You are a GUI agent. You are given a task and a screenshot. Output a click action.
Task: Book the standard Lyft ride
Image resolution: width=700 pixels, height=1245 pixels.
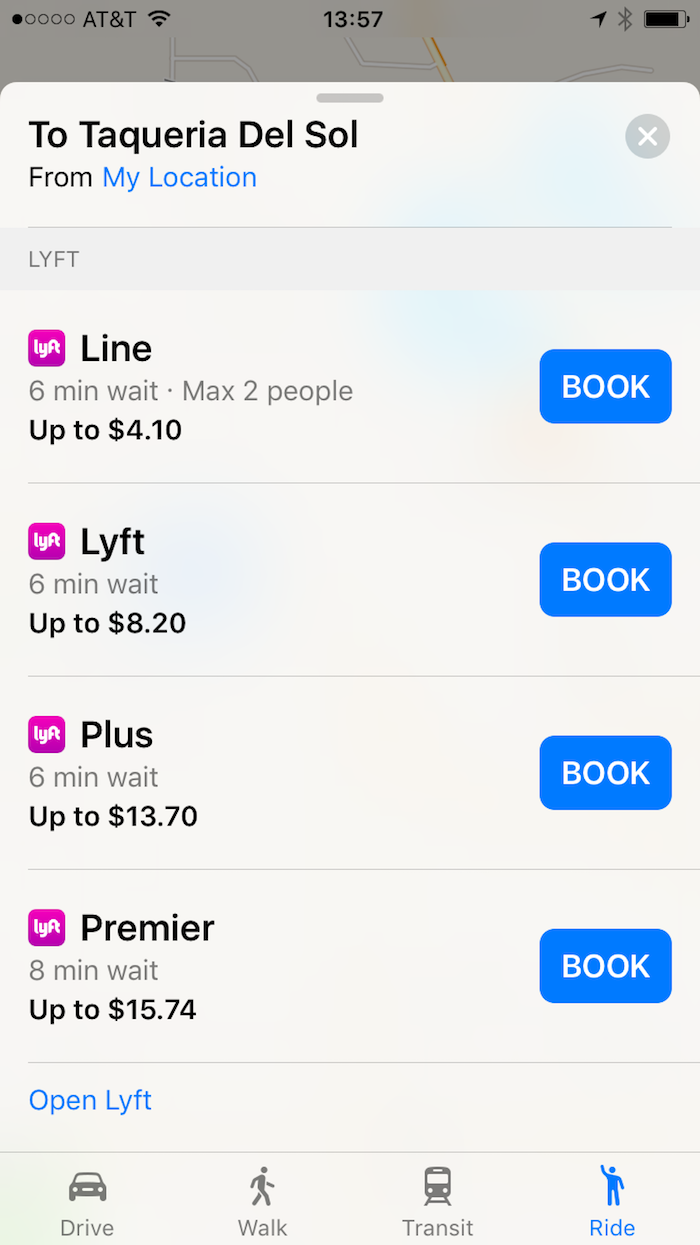pos(605,579)
